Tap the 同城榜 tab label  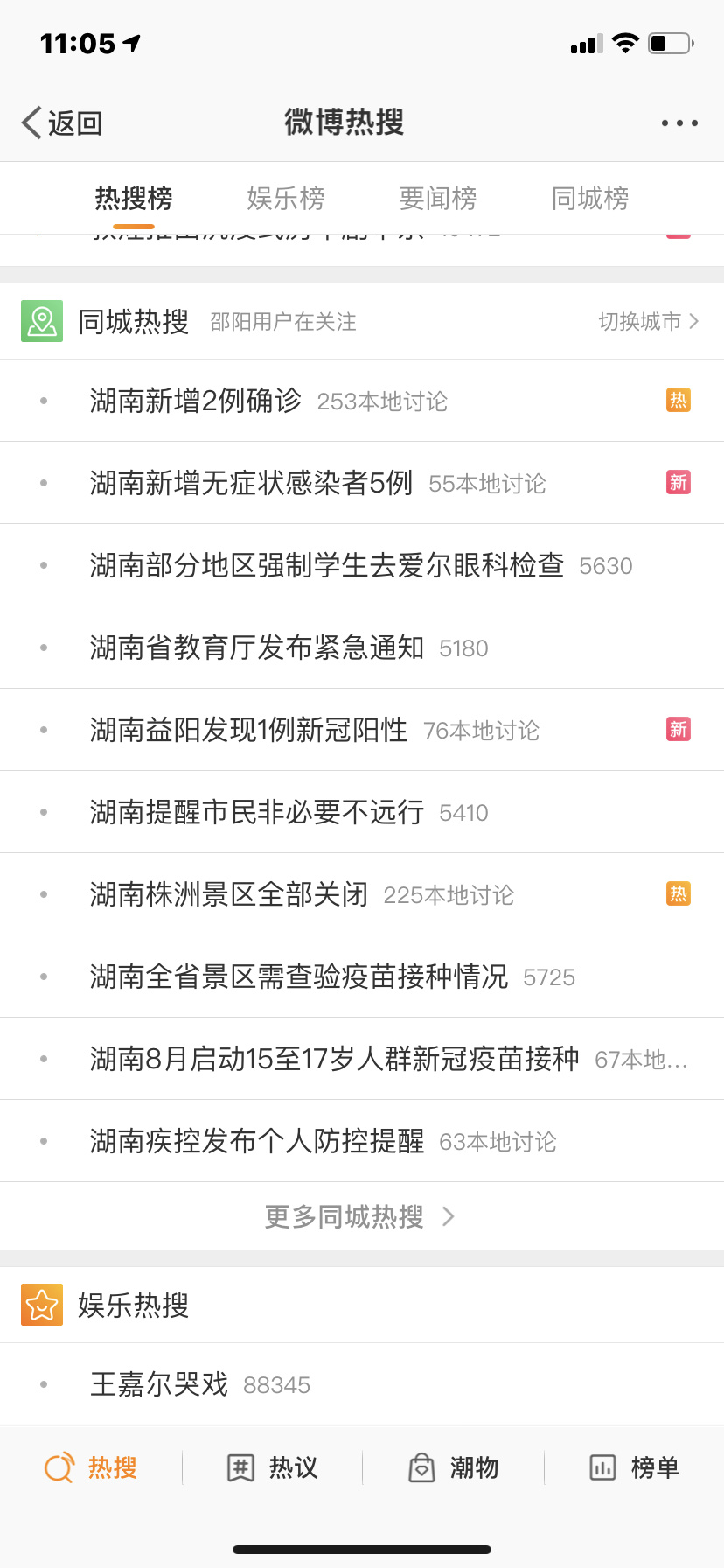coord(589,199)
